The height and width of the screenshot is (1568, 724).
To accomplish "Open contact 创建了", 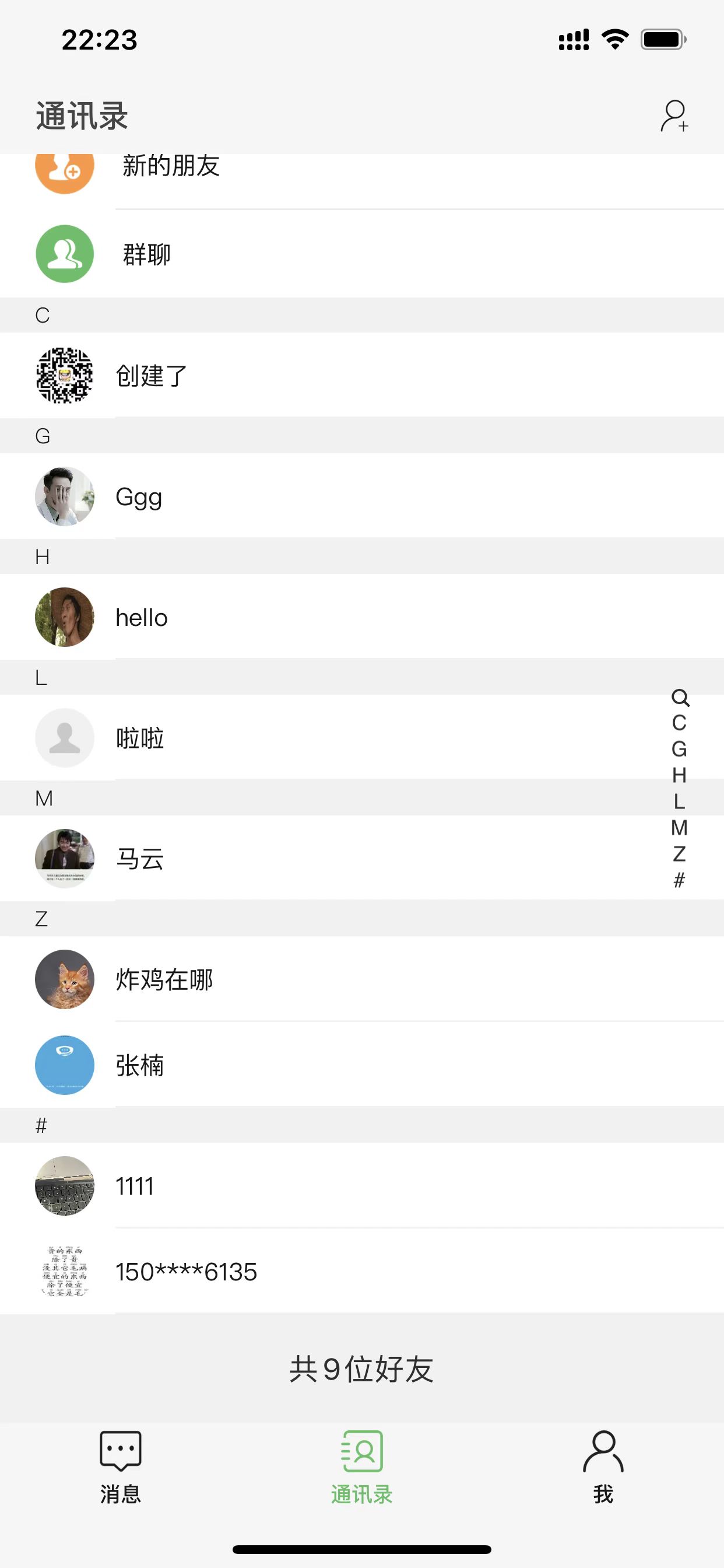I will (x=362, y=375).
